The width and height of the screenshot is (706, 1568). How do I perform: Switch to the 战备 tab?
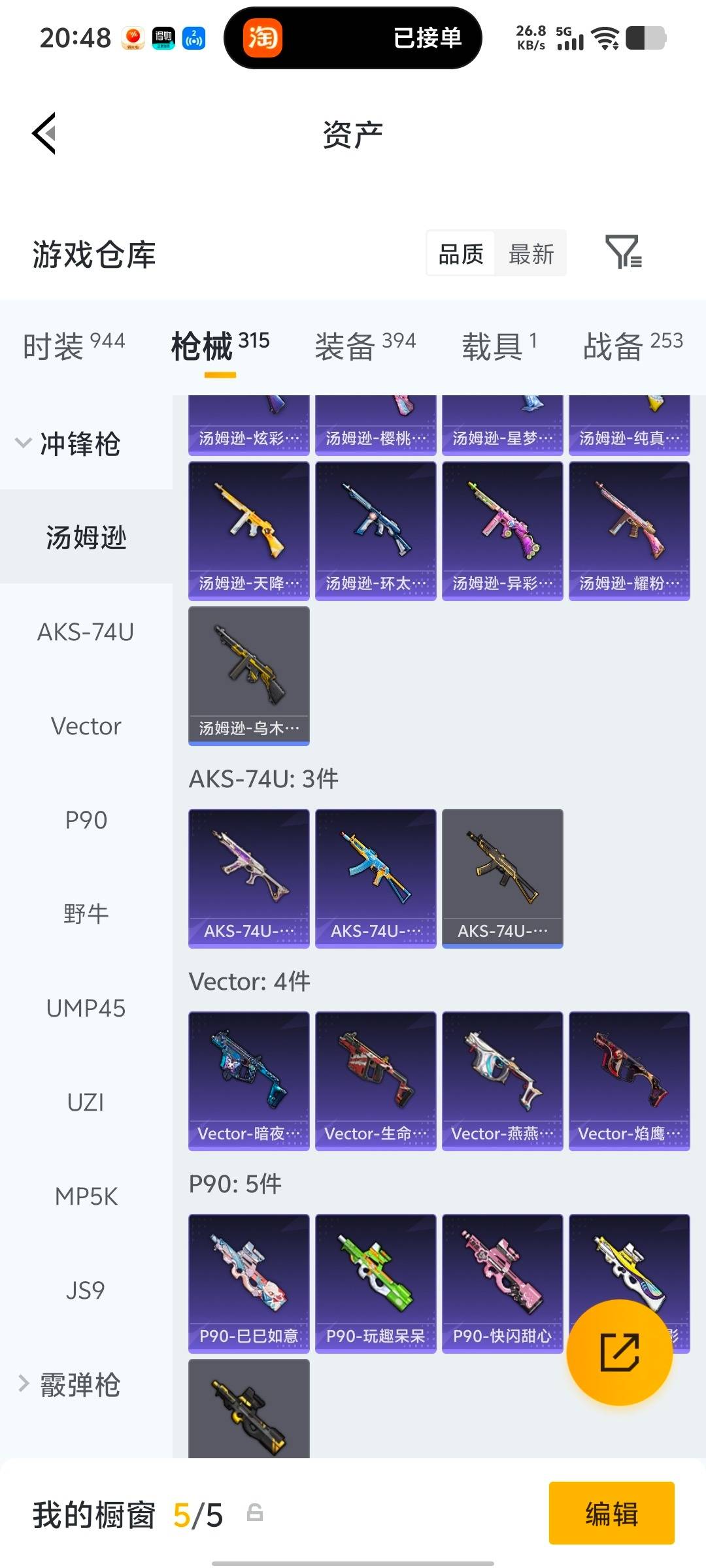click(x=632, y=345)
